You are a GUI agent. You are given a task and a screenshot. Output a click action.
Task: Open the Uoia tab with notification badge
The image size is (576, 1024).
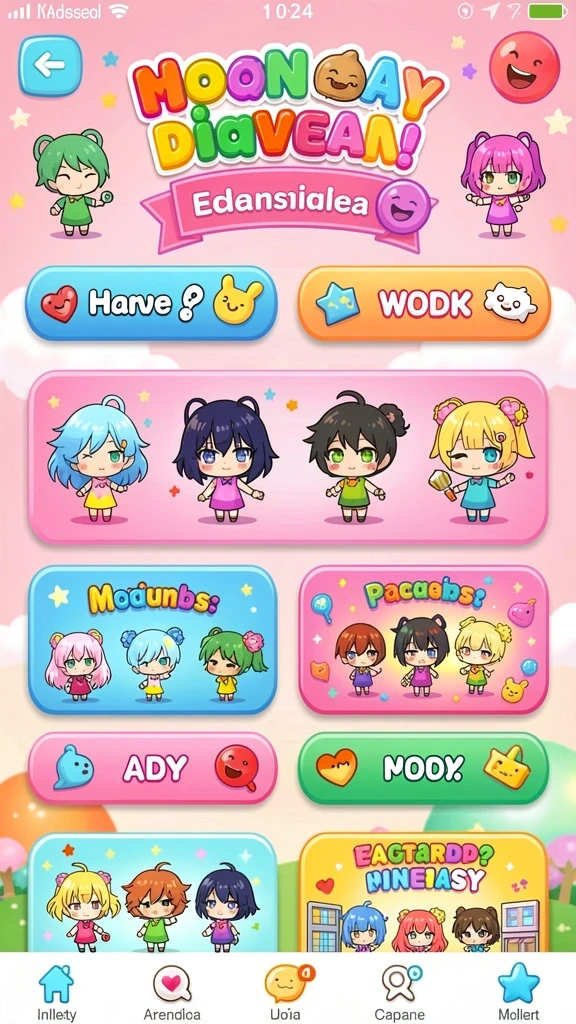tap(286, 992)
